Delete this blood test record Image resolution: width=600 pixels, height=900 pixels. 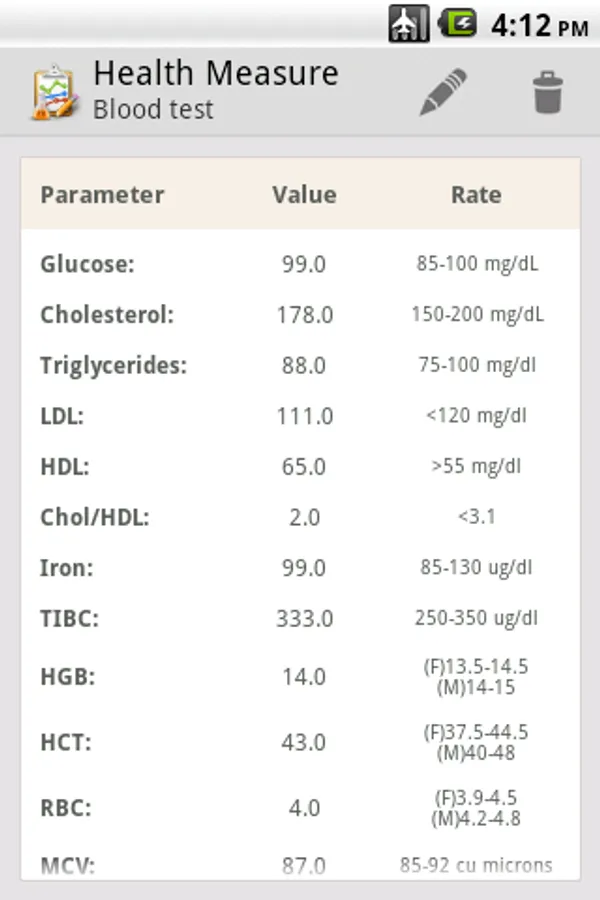pyautogui.click(x=547, y=92)
